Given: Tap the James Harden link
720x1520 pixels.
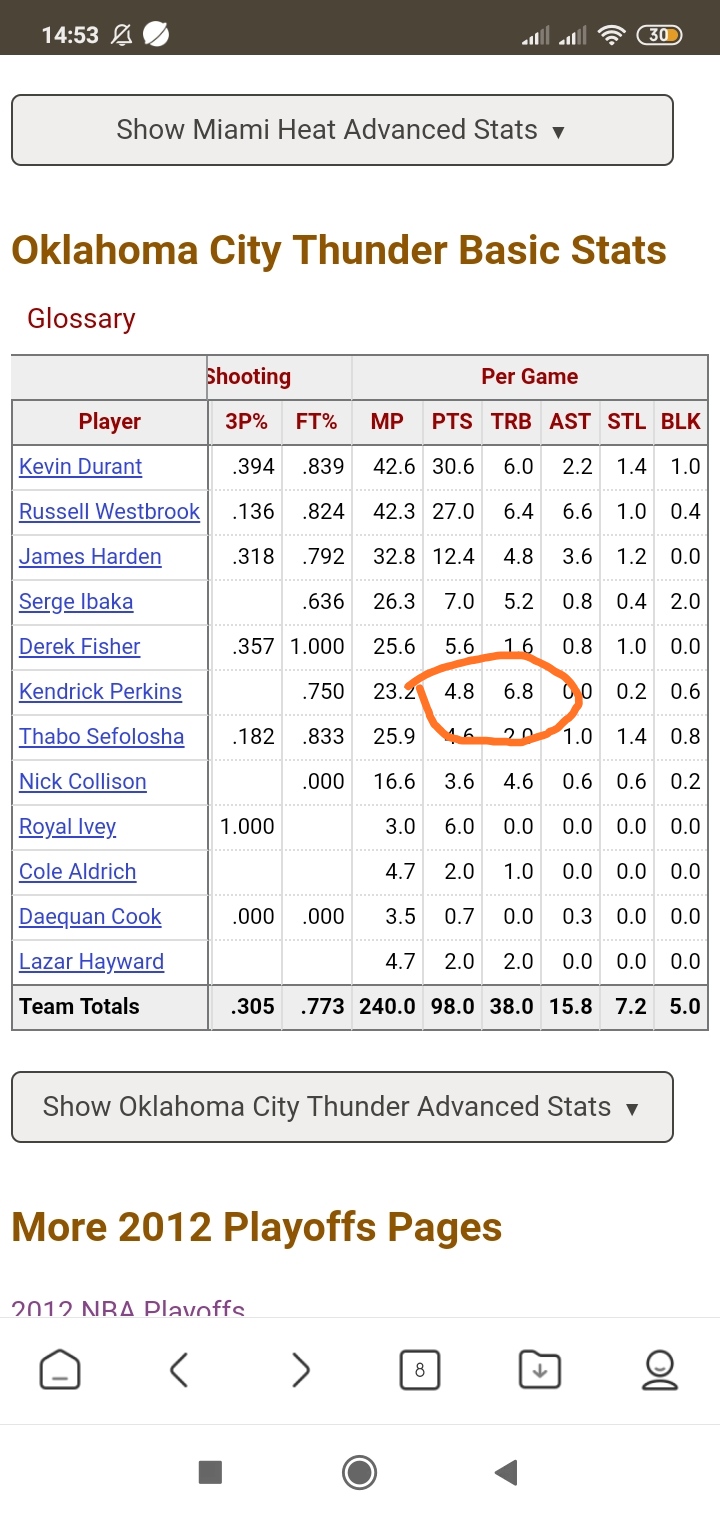Looking at the screenshot, I should click(90, 557).
